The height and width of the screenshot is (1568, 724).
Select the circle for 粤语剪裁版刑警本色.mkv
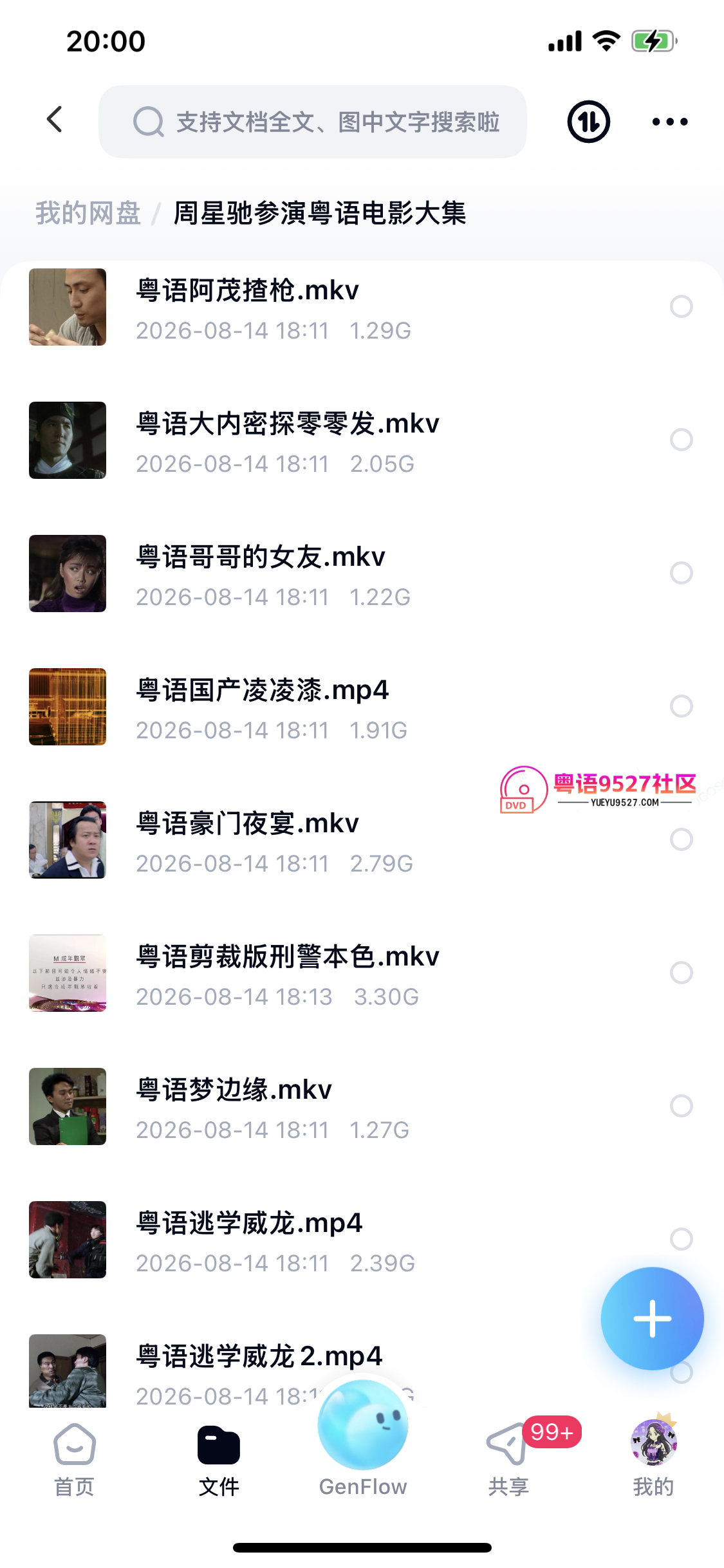tap(682, 973)
